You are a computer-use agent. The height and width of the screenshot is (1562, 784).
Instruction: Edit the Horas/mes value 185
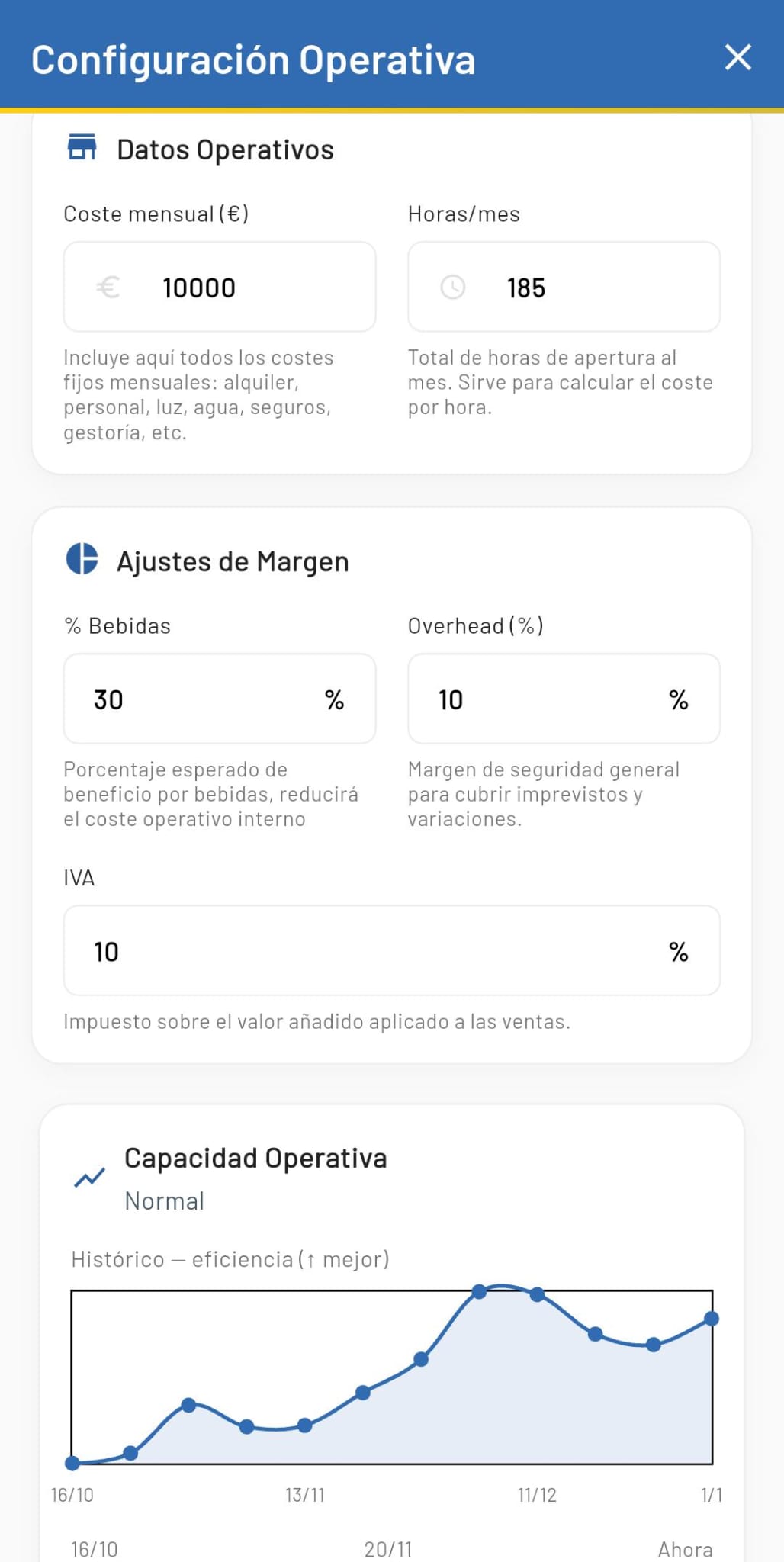tap(526, 288)
